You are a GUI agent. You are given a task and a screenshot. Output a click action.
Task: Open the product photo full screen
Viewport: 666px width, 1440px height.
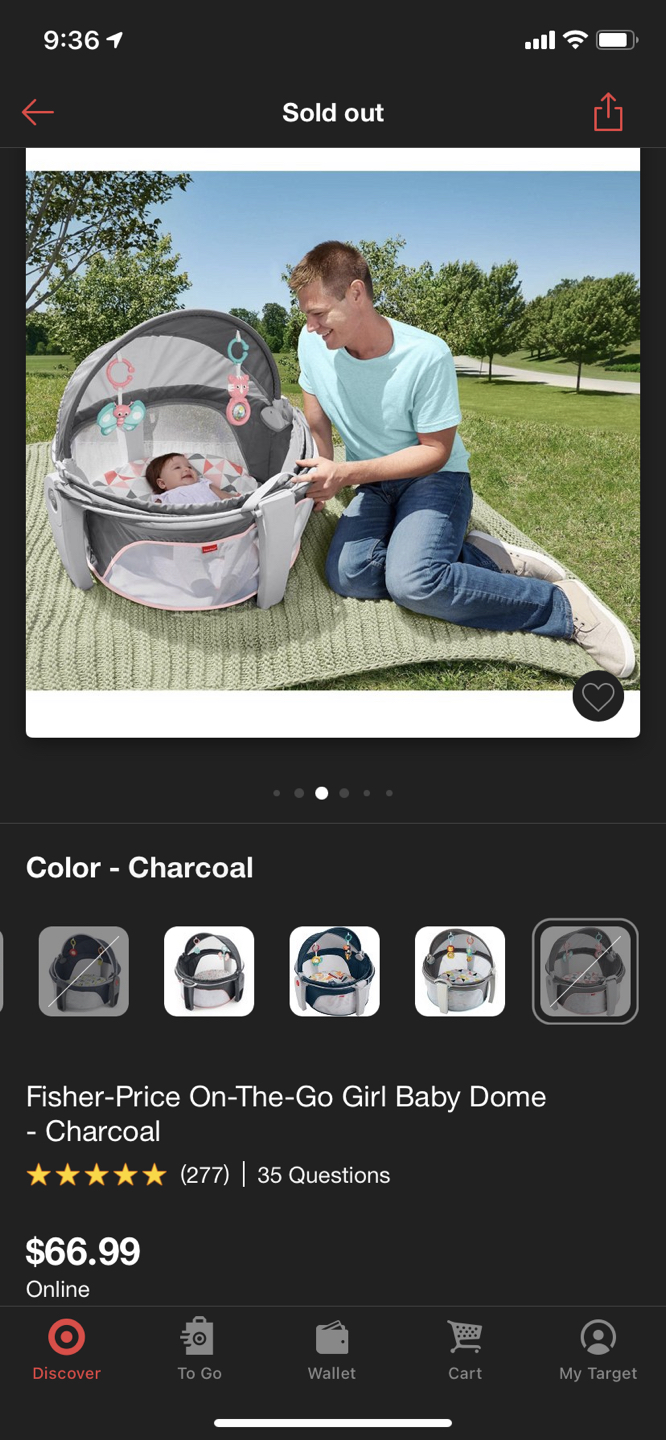click(332, 430)
